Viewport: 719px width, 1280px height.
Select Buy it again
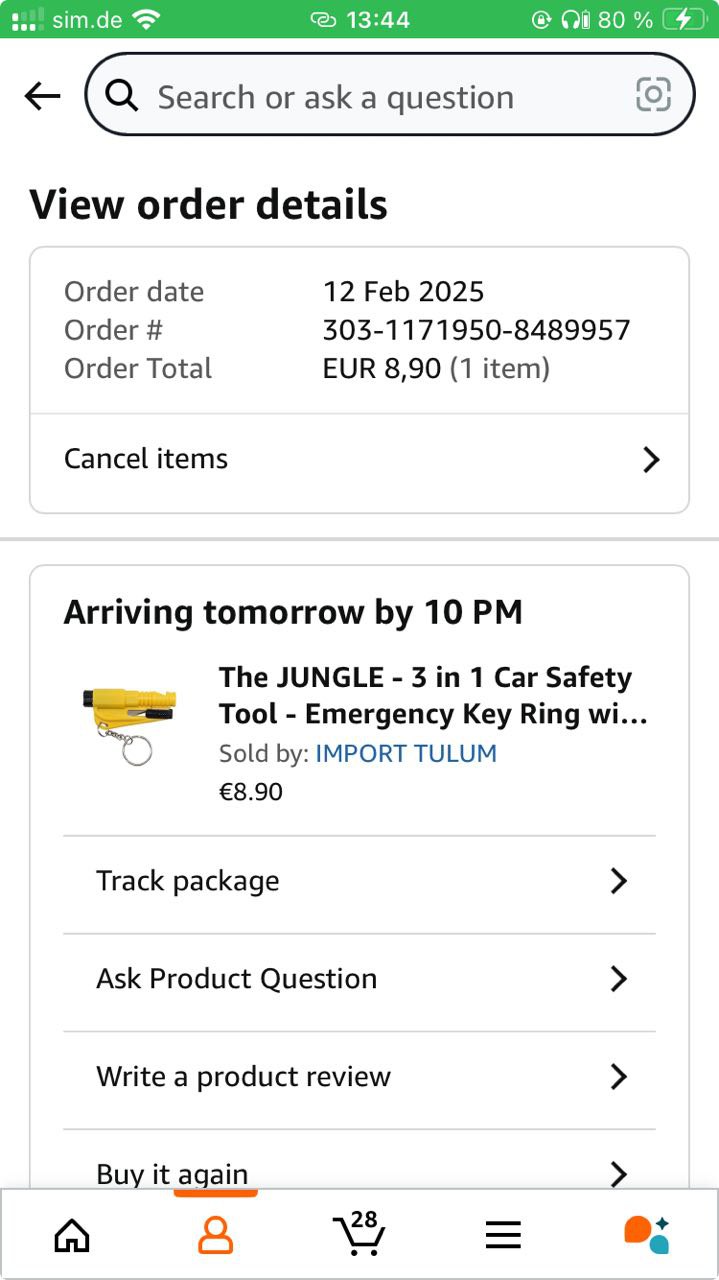359,1171
